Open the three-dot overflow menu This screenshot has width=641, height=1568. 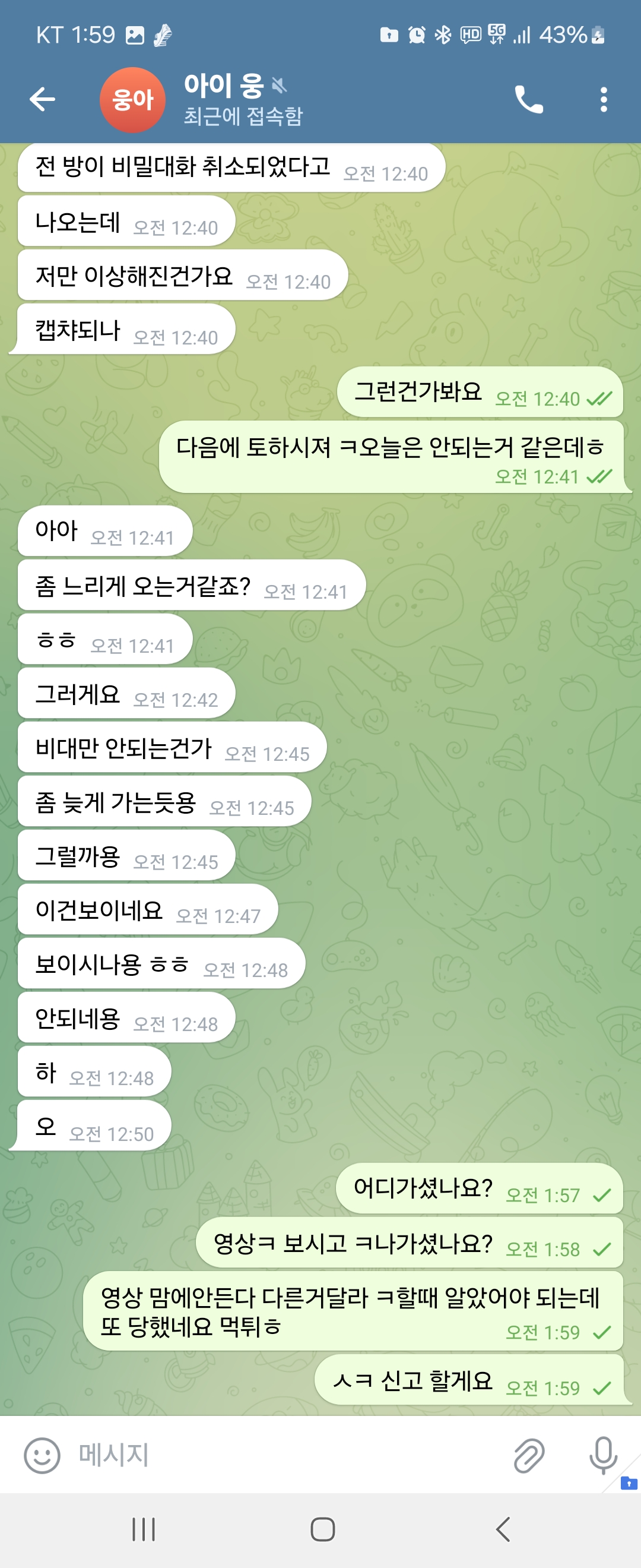[x=602, y=99]
